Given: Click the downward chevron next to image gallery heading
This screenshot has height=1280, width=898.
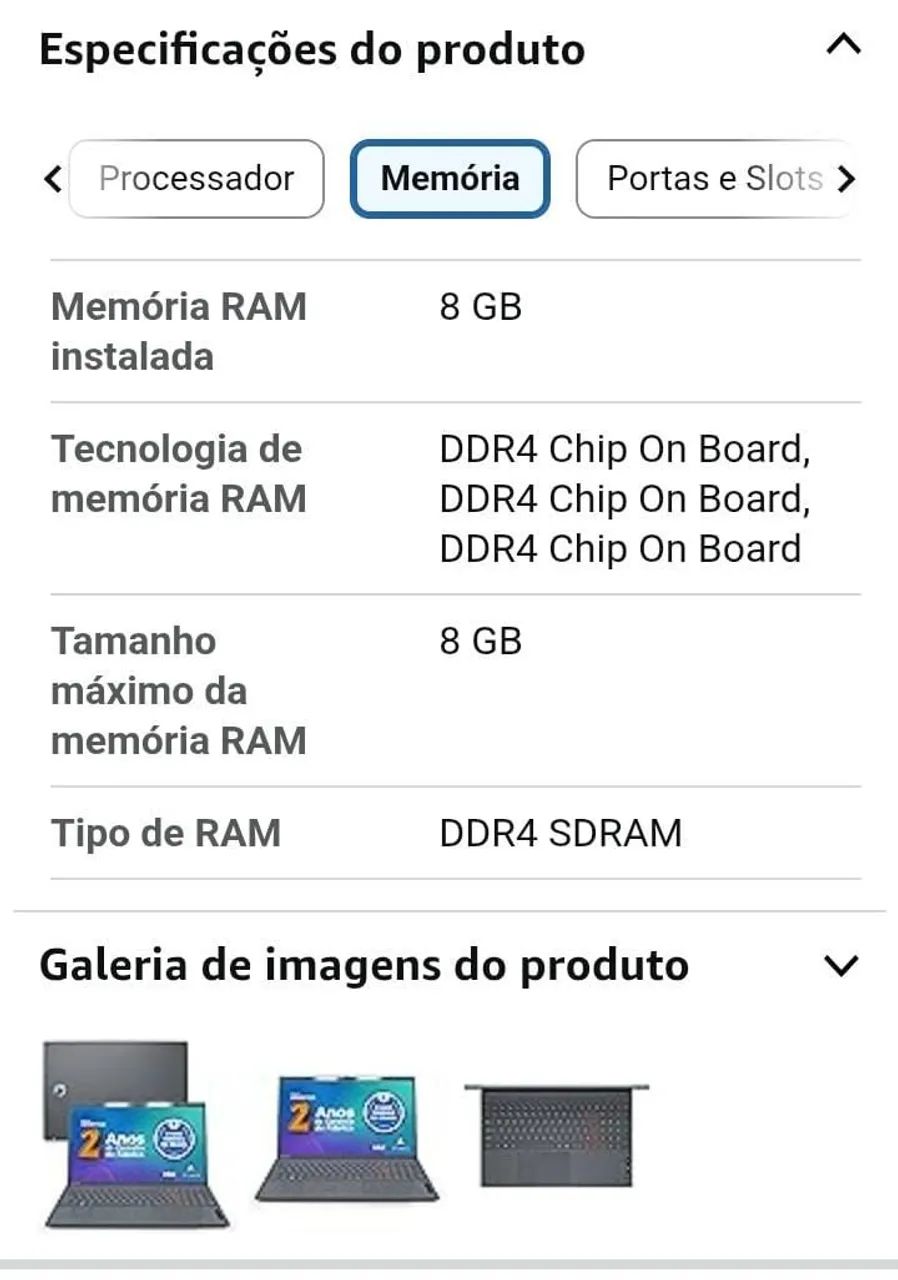Looking at the screenshot, I should [x=841, y=964].
